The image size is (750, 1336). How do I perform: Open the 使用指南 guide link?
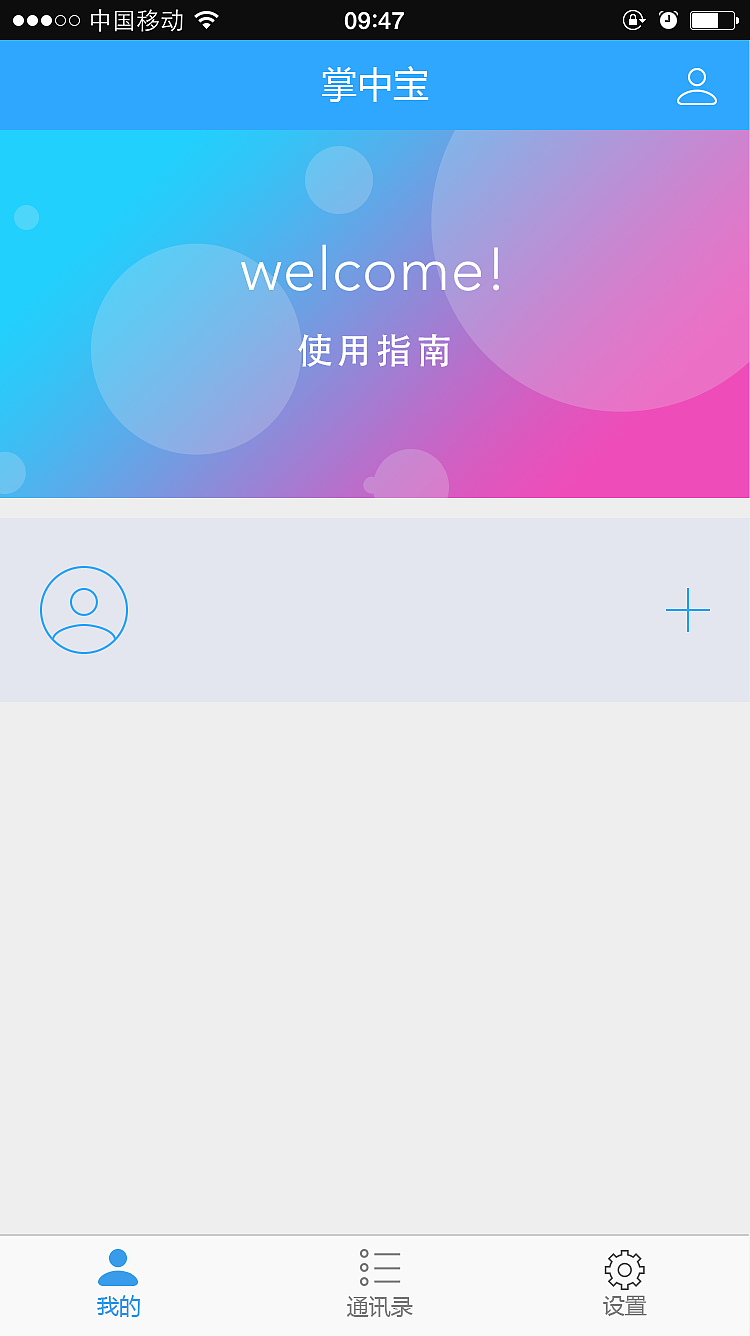373,351
